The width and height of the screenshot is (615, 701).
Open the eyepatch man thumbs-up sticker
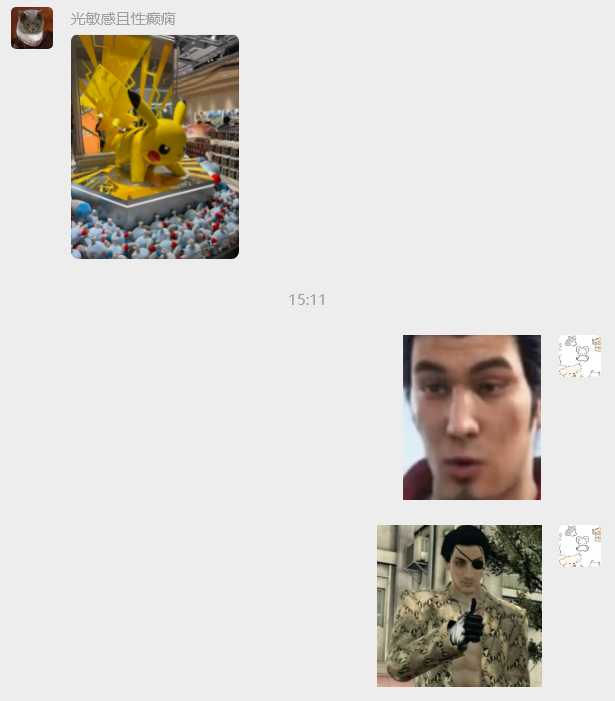point(459,605)
